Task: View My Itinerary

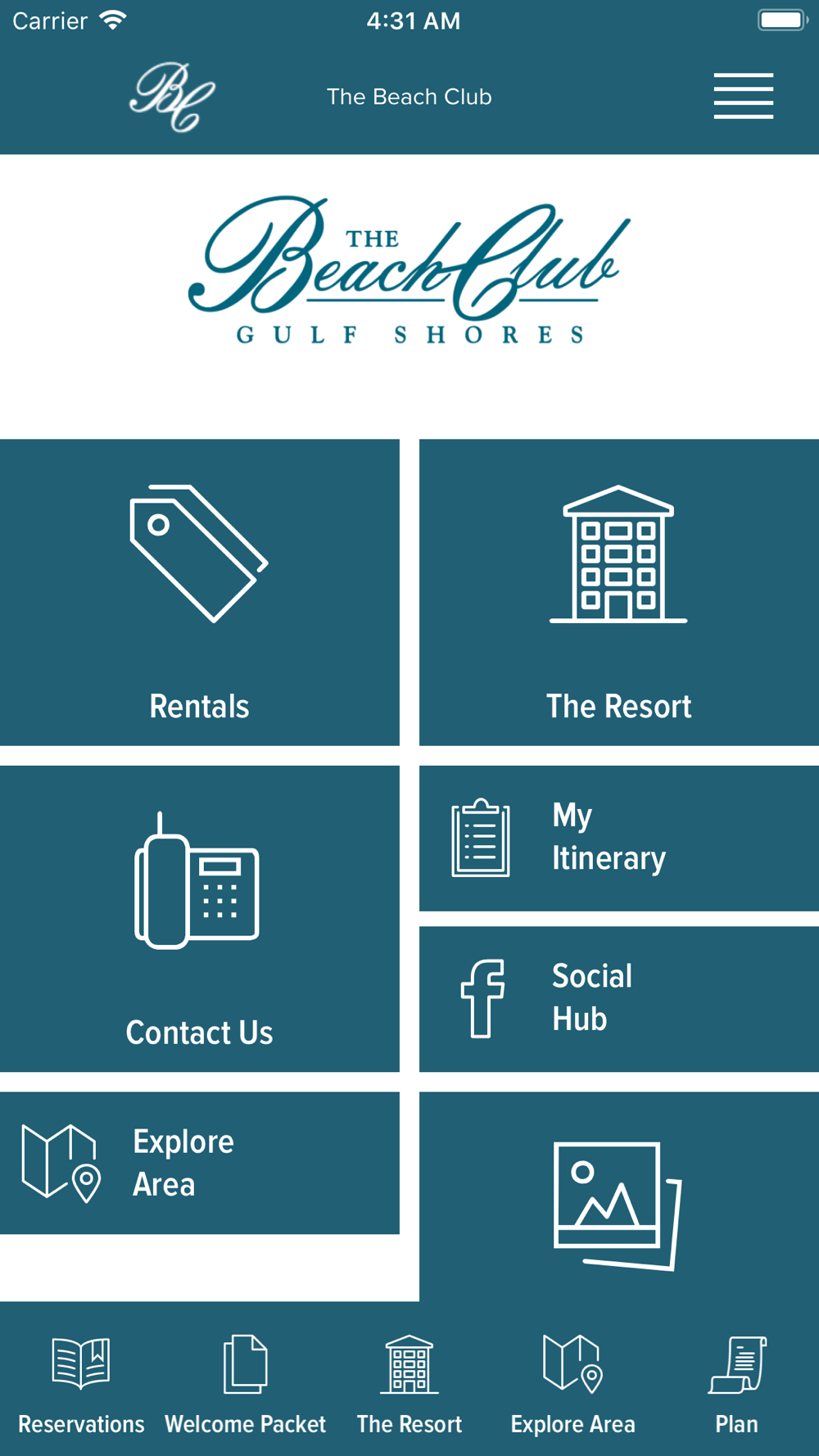Action: pos(618,838)
